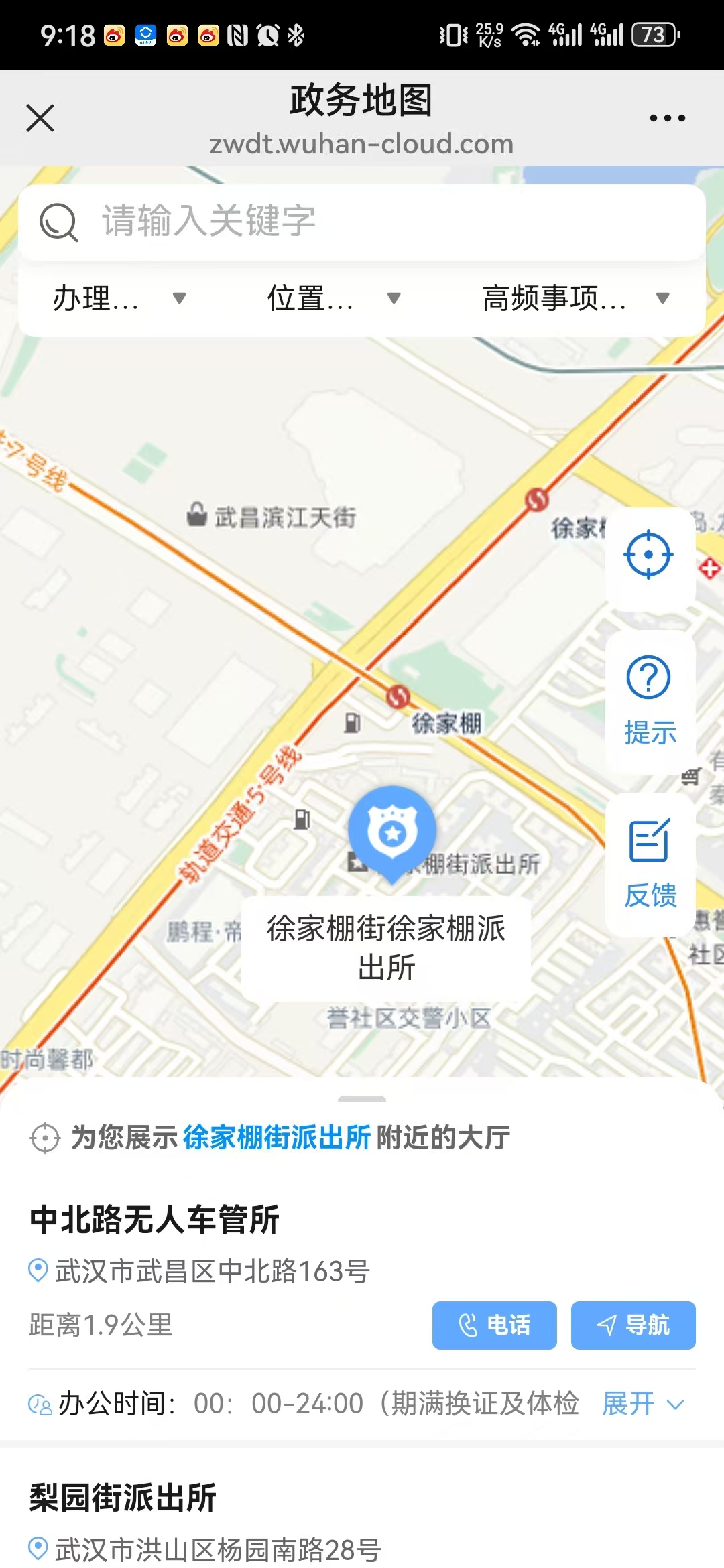Call 中北路无人车管所 via 电话 button
The width and height of the screenshot is (724, 1568).
[494, 1325]
